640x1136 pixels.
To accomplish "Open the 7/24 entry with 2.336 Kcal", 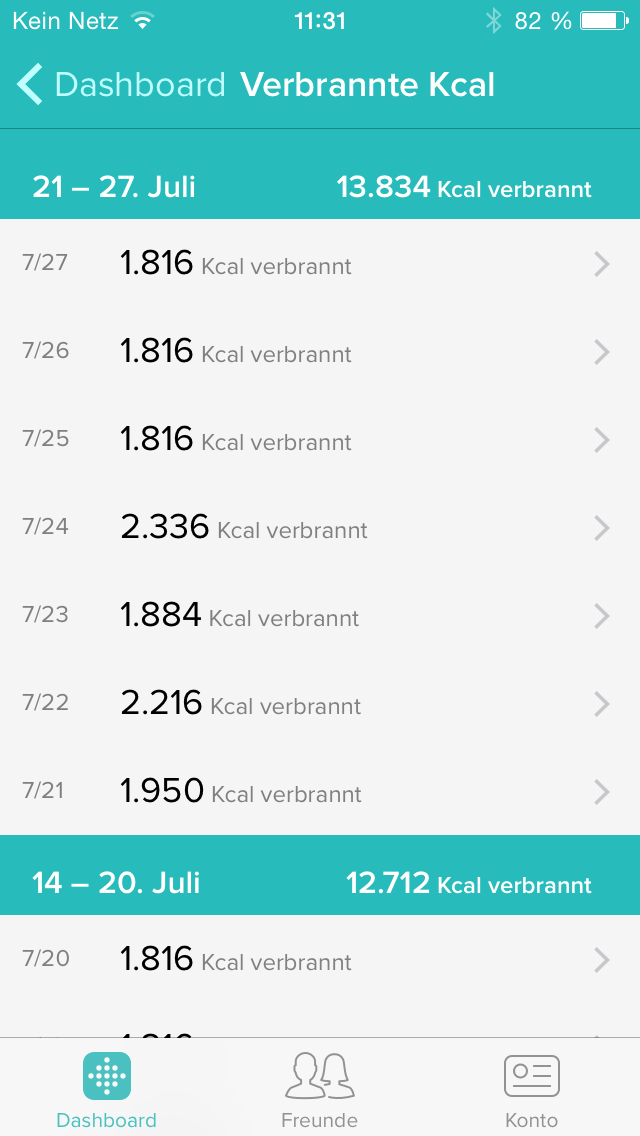I will click(x=320, y=528).
